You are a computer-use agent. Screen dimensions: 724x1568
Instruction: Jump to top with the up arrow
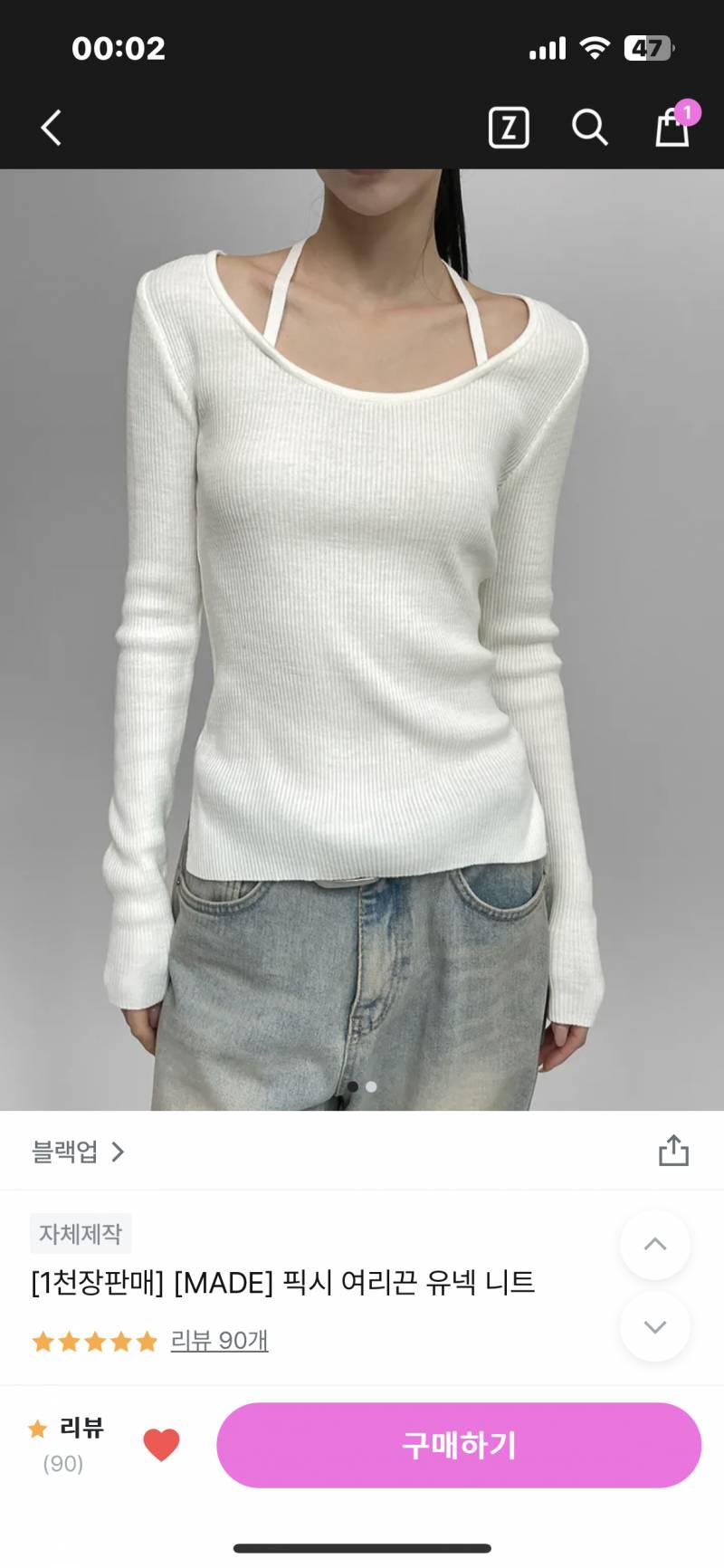[x=655, y=1244]
